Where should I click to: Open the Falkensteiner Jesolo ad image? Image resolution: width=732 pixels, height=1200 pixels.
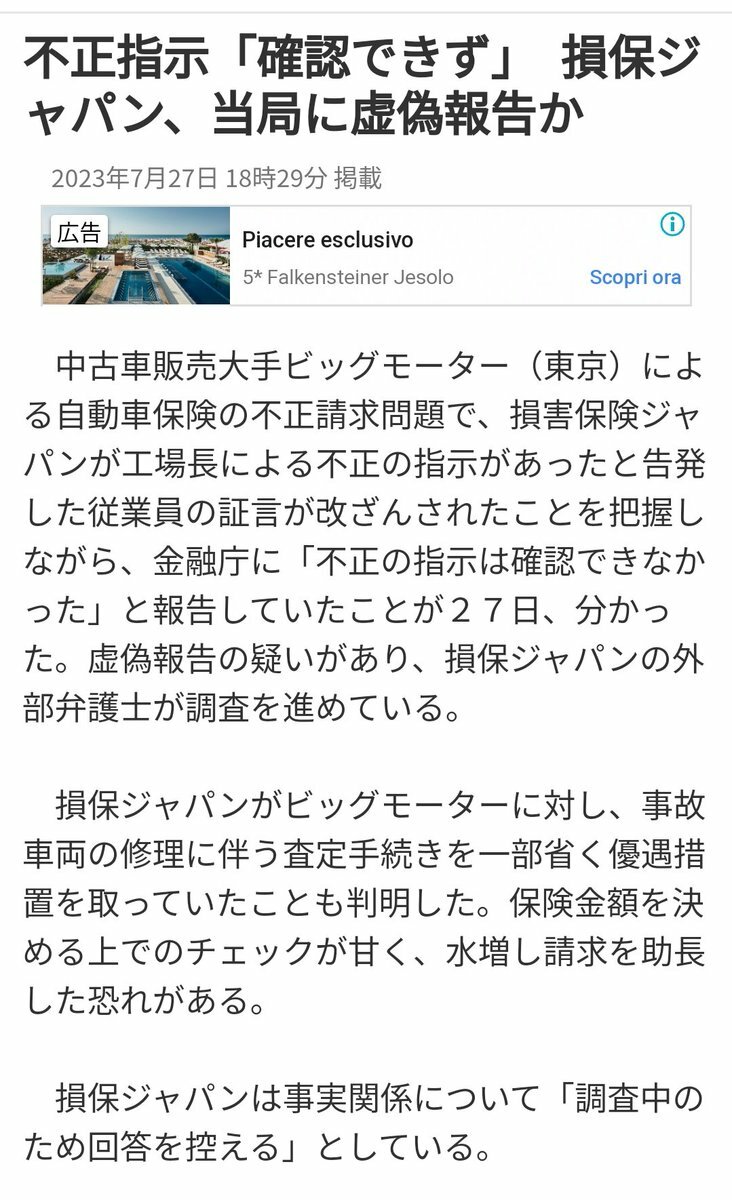click(x=137, y=256)
